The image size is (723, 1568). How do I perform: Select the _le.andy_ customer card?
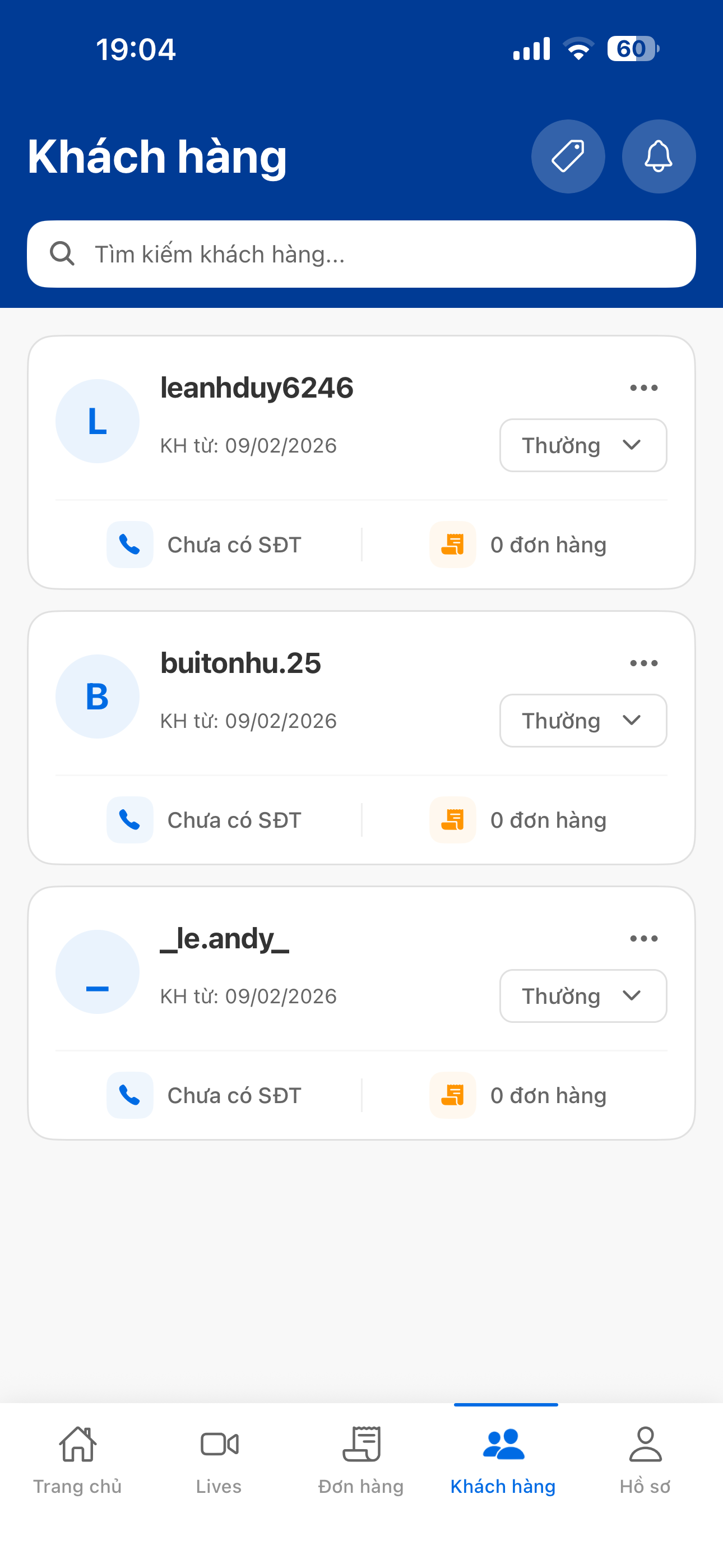[x=225, y=939]
